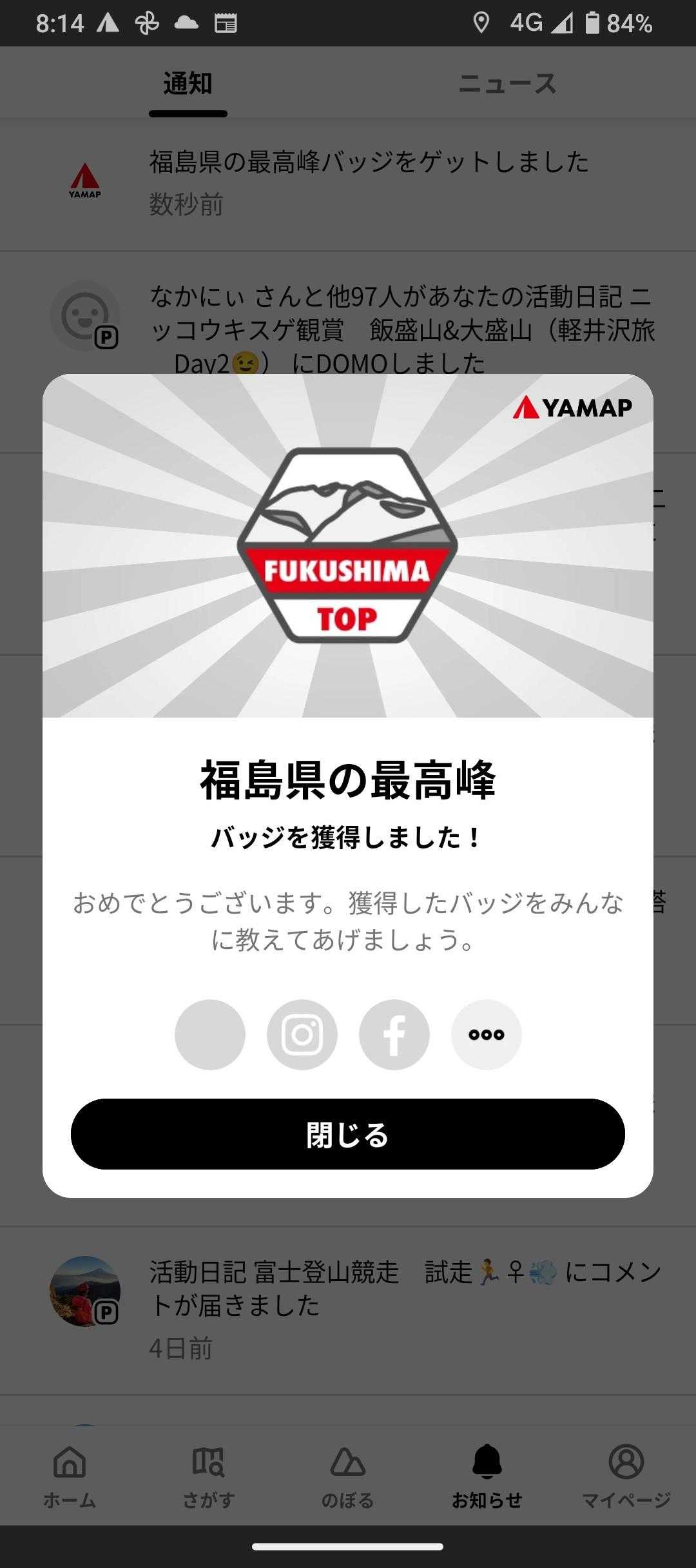The width and height of the screenshot is (696, 1568).
Task: Share the badge on Instagram
Action: point(302,1035)
